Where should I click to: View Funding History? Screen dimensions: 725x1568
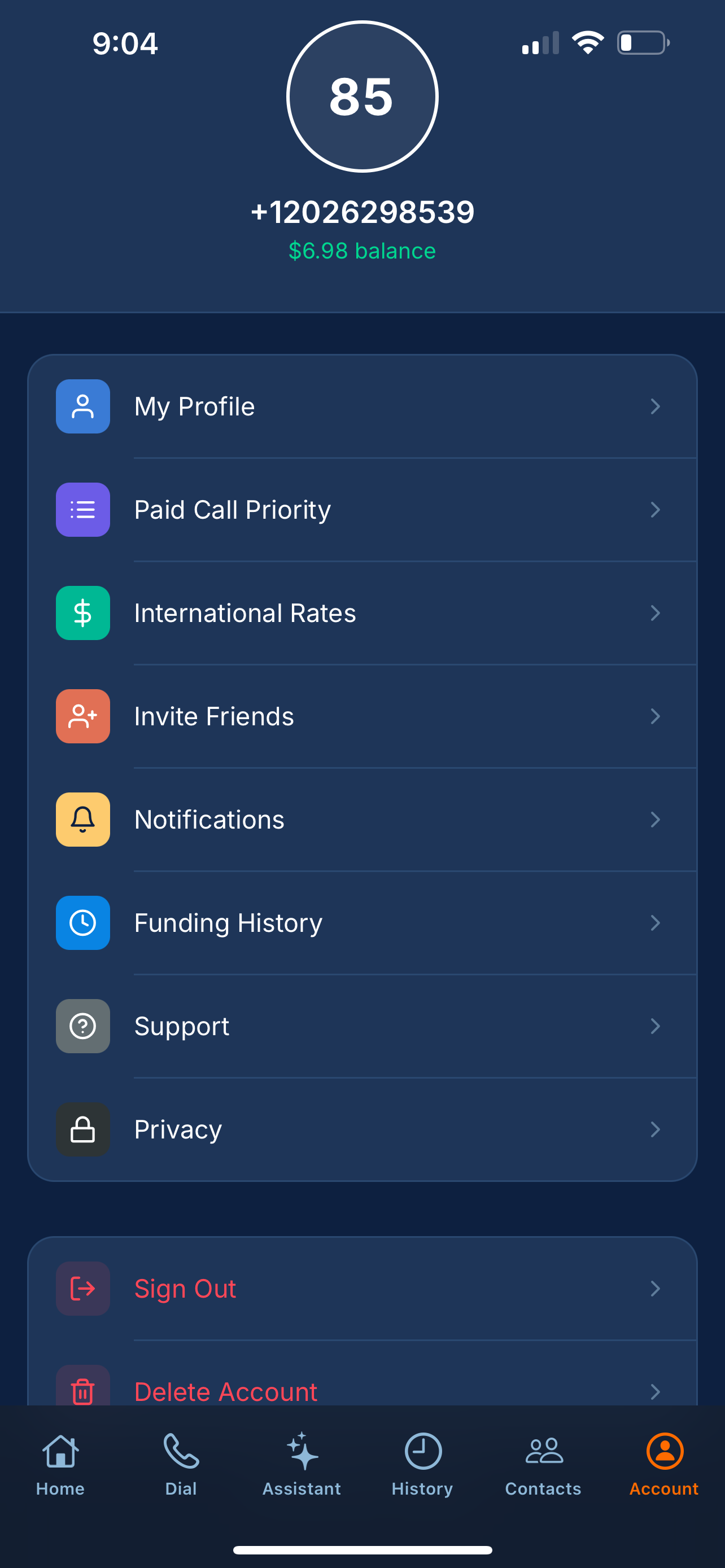[x=362, y=923]
